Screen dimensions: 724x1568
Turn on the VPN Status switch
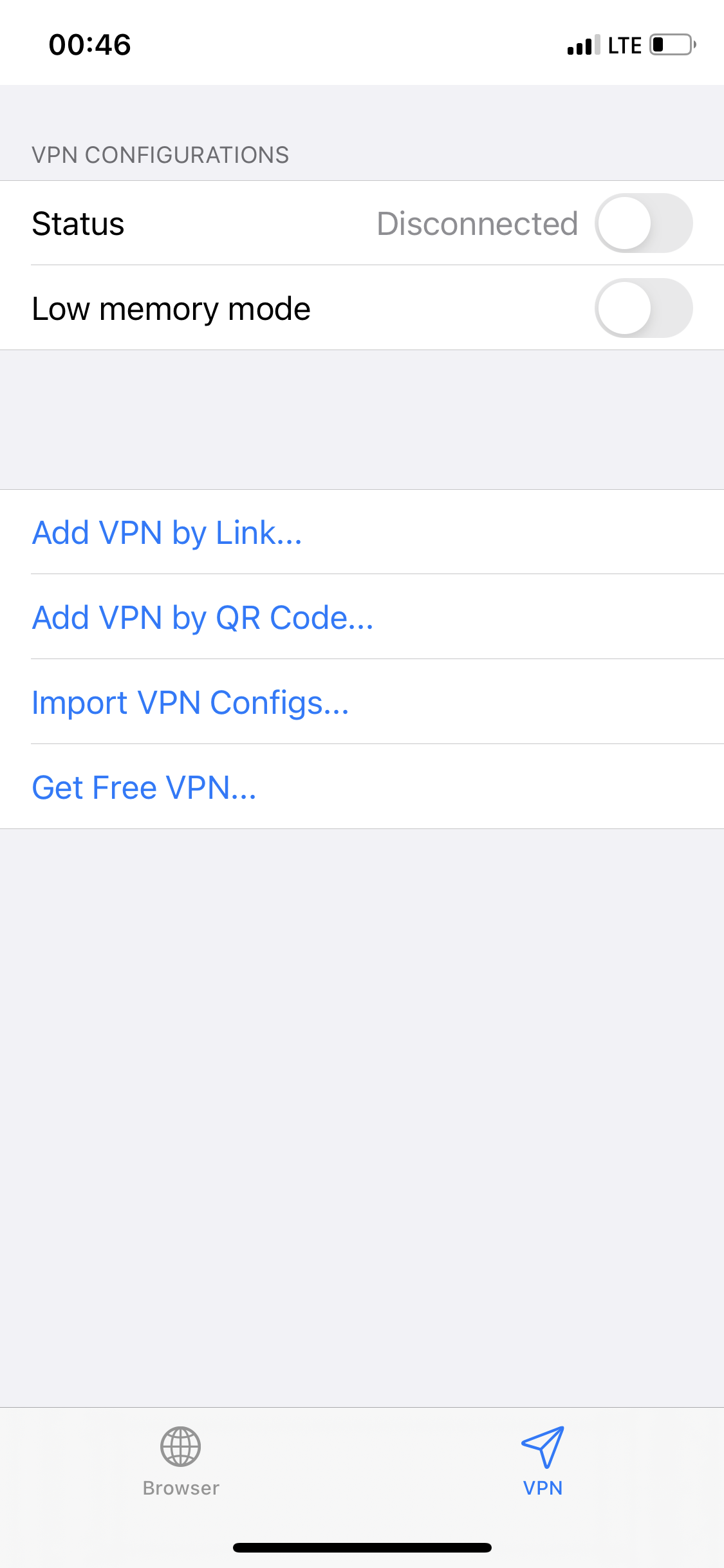pos(643,223)
